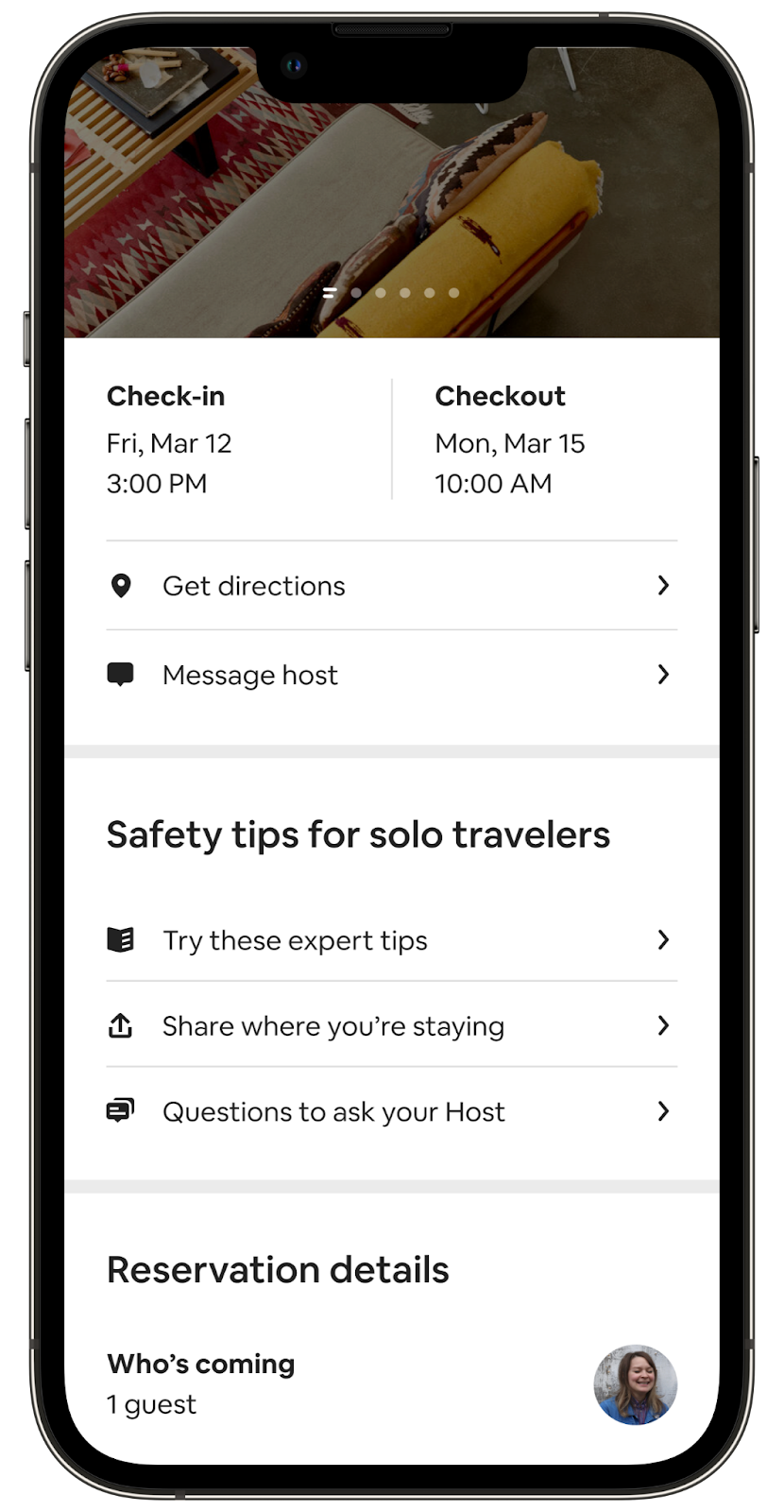Message the host
The height and width of the screenshot is (1512, 784).
coord(390,675)
